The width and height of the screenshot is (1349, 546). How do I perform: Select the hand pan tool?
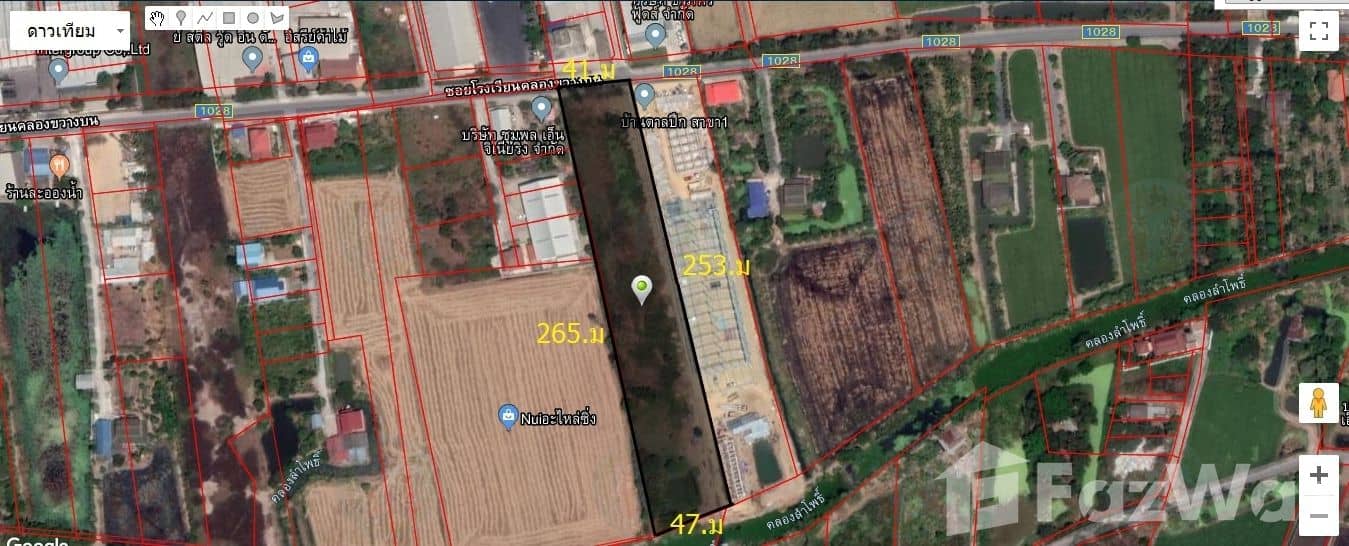157,18
